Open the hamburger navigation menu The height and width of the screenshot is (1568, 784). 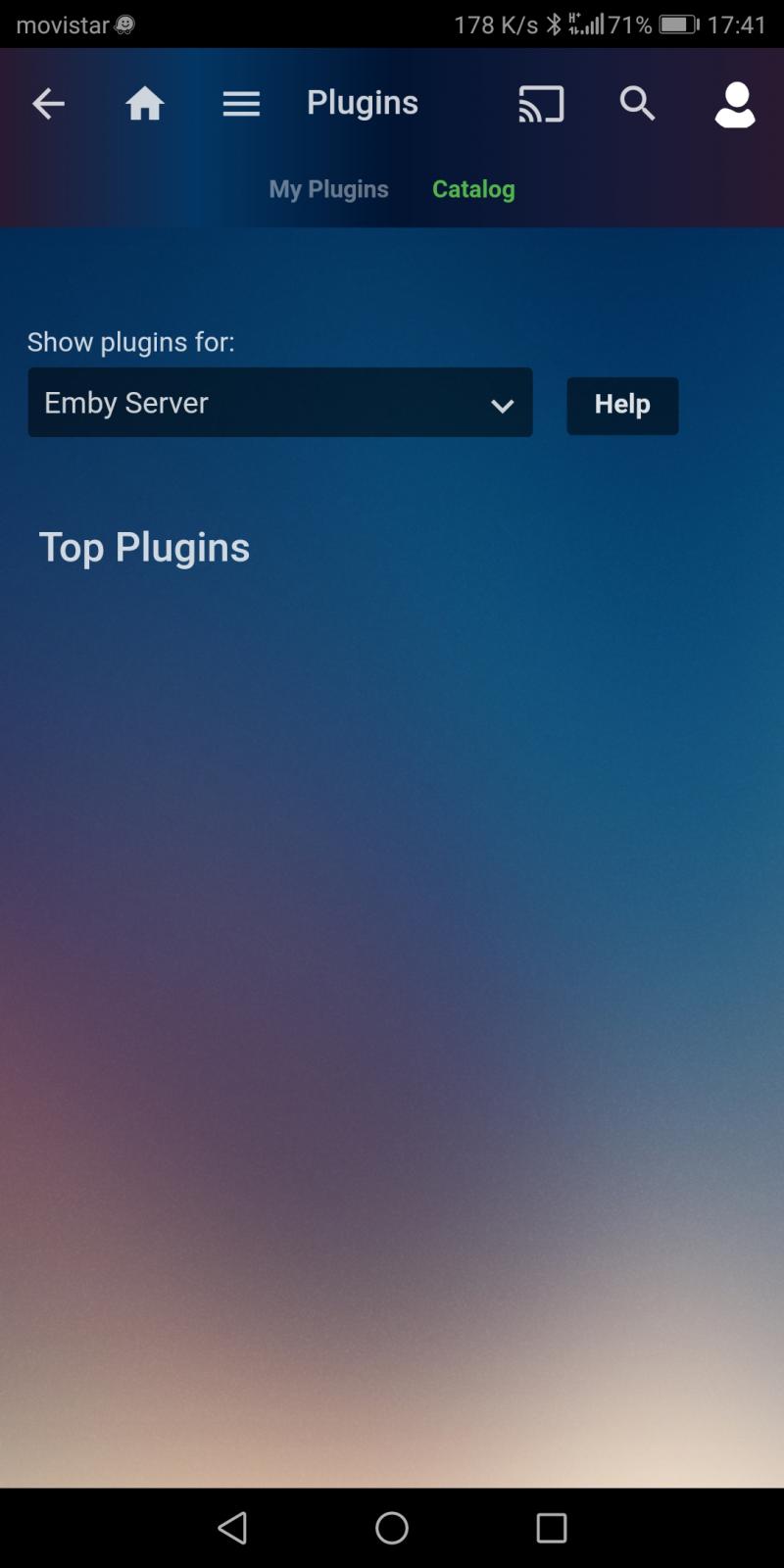tap(241, 104)
